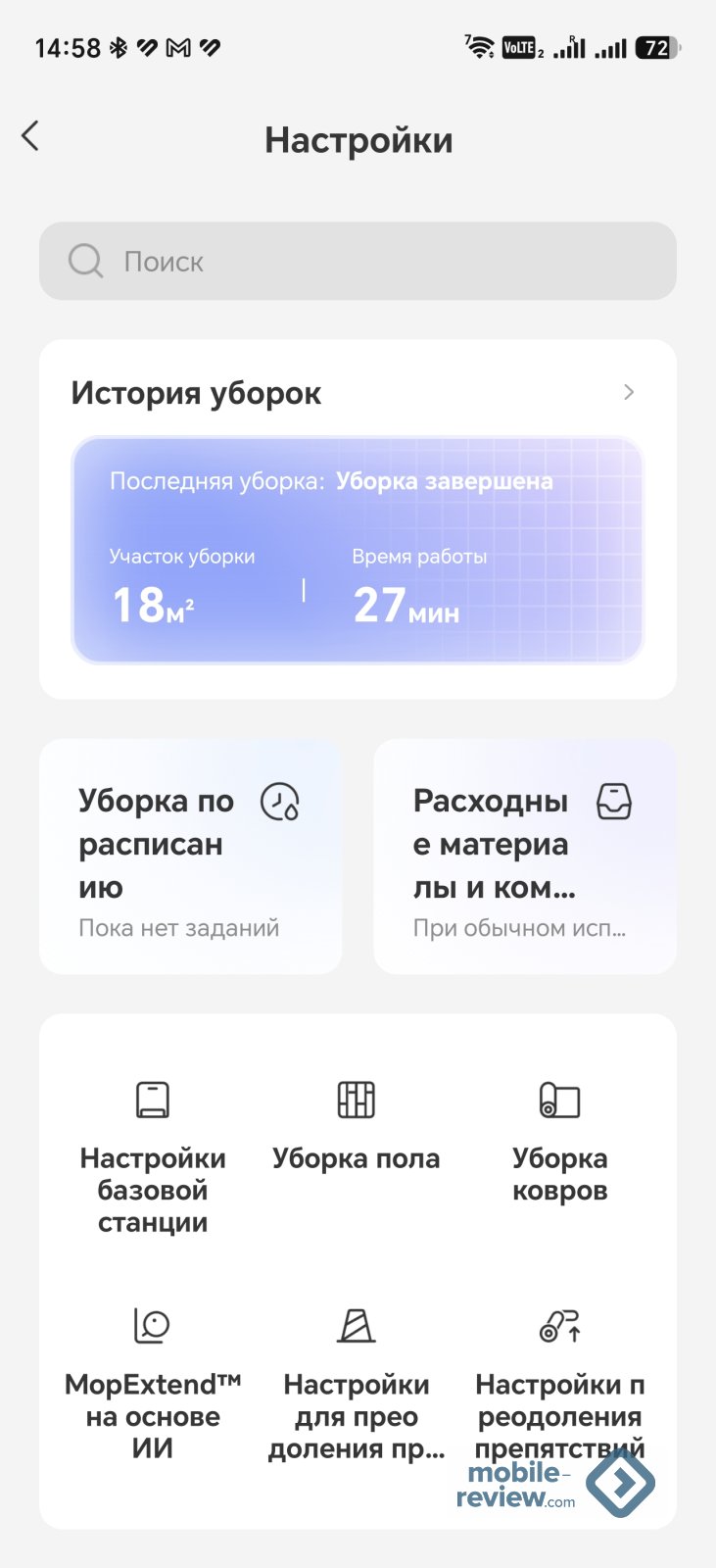Open Настройки преодоления препятствий
The image size is (716, 1568).
pyautogui.click(x=560, y=1384)
